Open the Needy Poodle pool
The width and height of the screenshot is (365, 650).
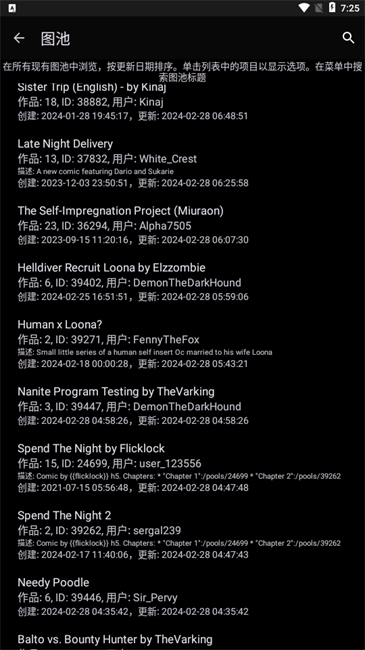182,597
